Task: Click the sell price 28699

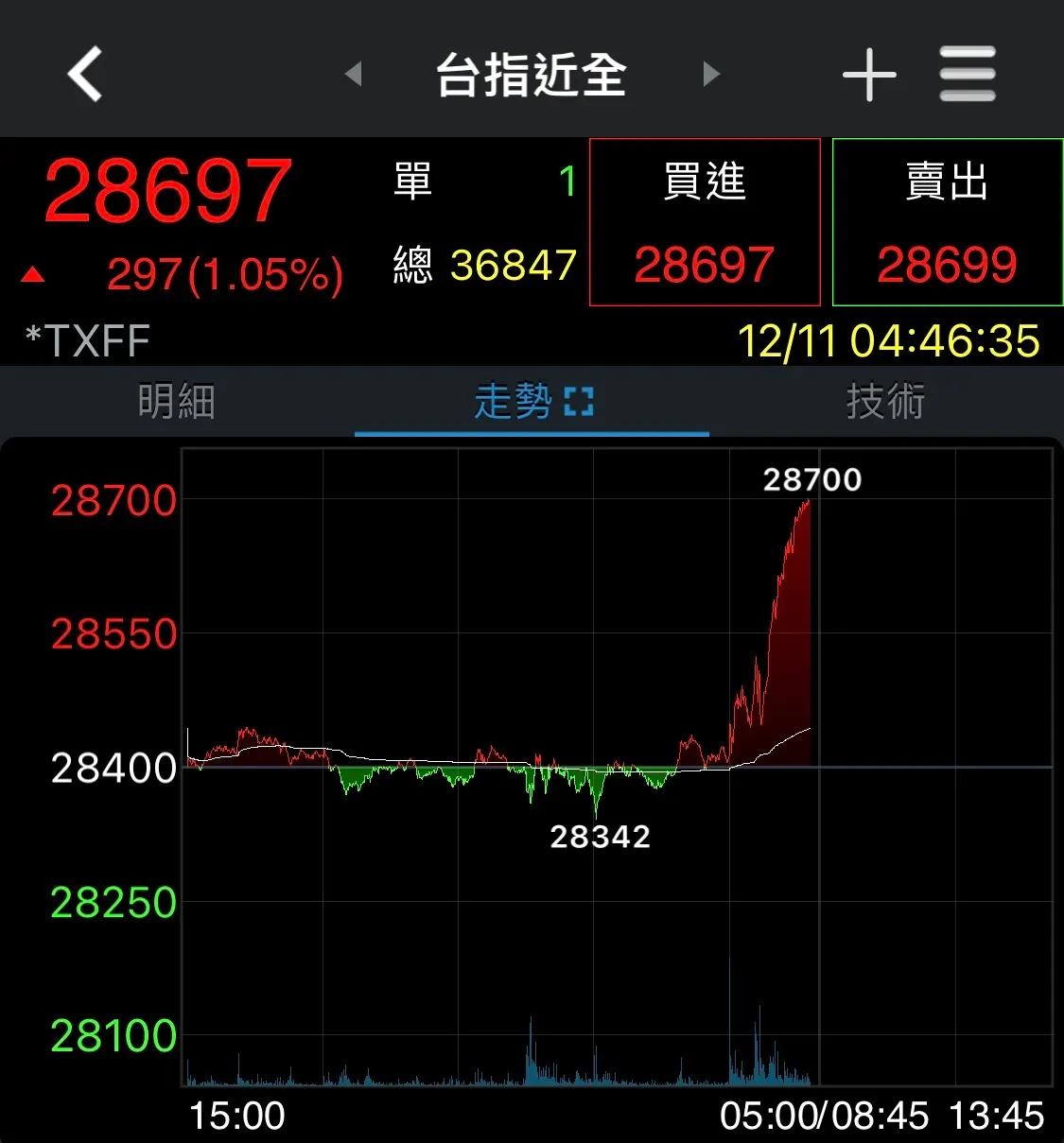Action: point(948,264)
